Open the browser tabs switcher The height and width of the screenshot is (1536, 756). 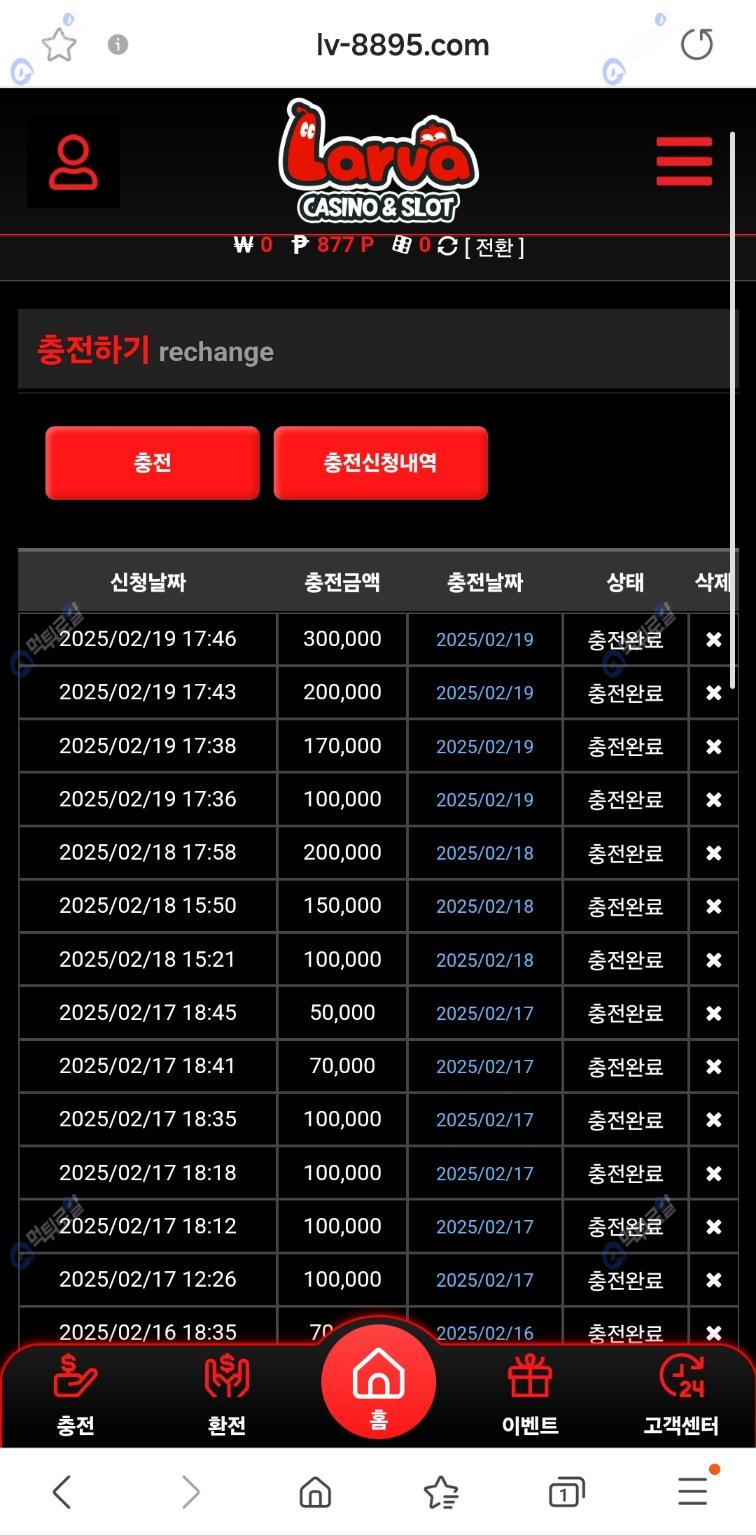point(566,1493)
